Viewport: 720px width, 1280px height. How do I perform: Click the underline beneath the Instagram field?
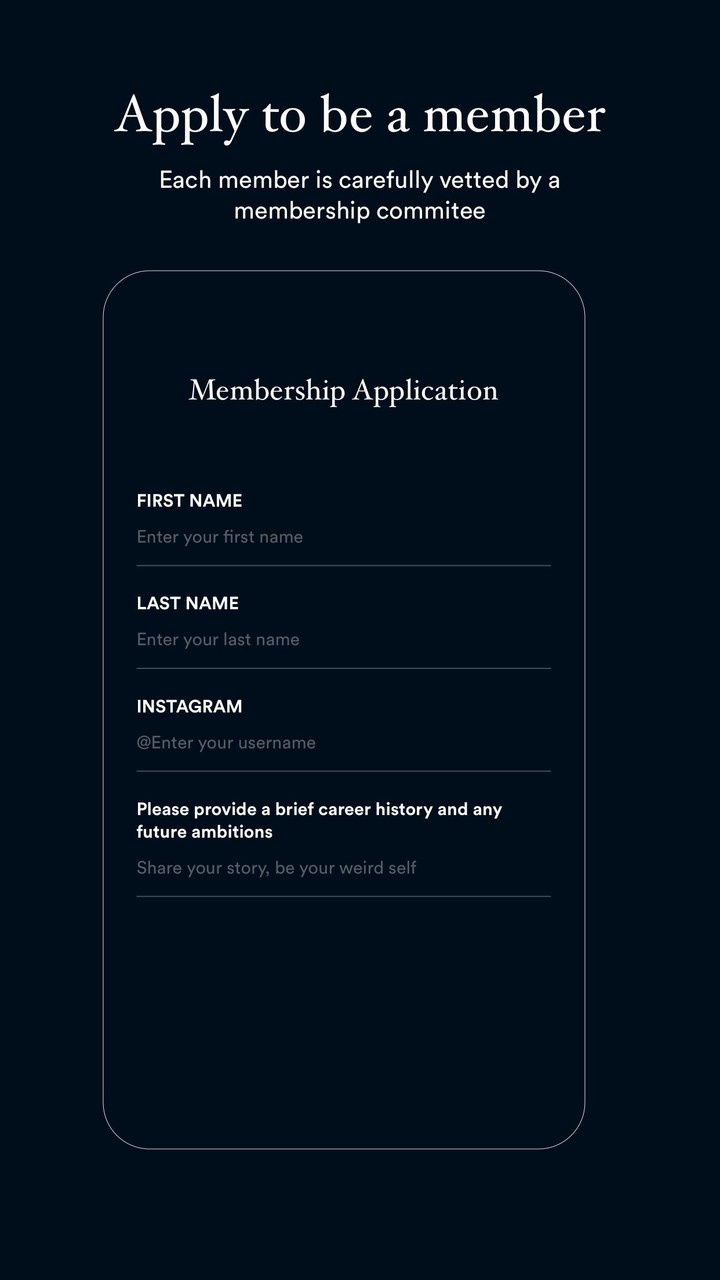pos(344,771)
